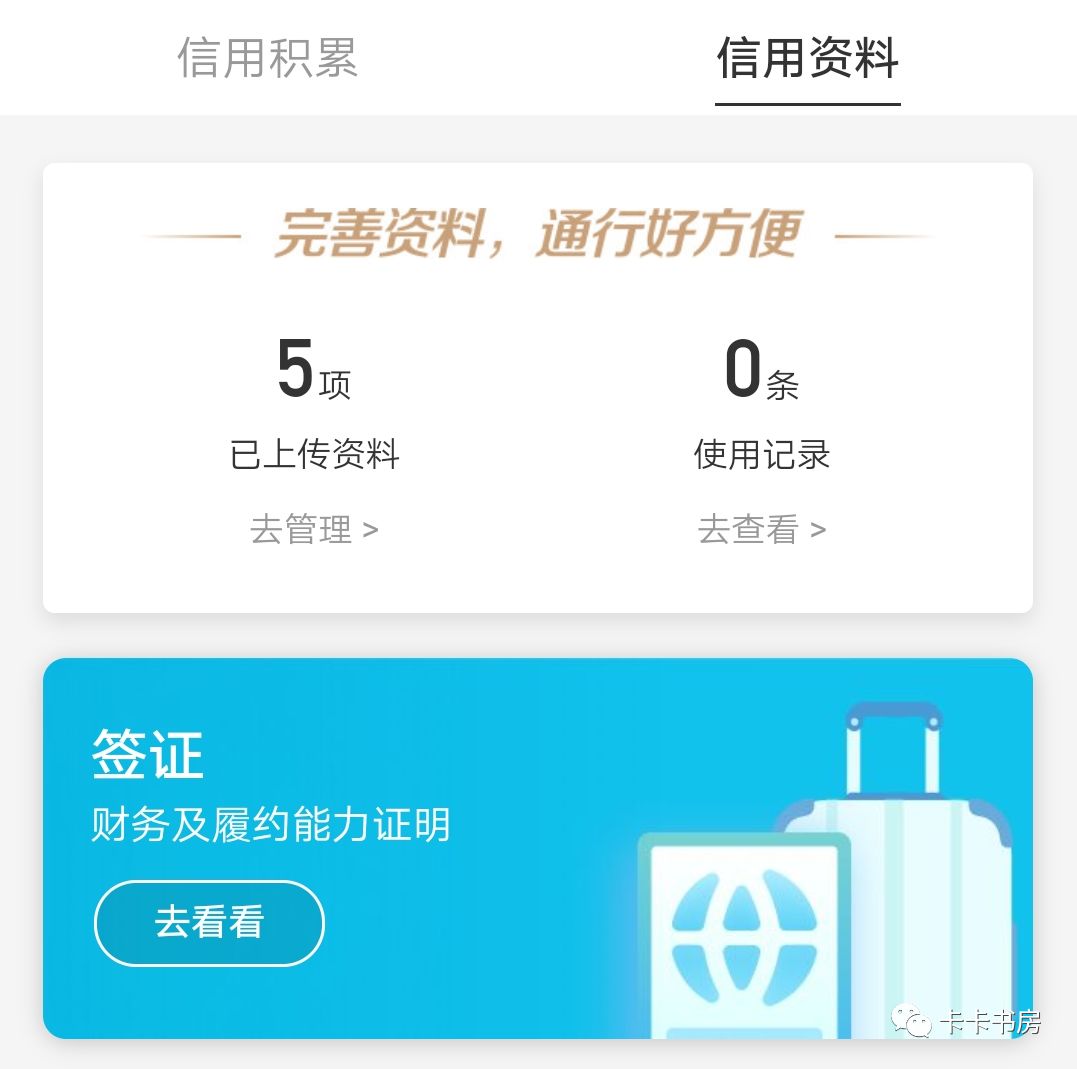Viewport: 1077px width, 1069px height.
Task: Tap 去查看 to view usage records
Action: 761,529
